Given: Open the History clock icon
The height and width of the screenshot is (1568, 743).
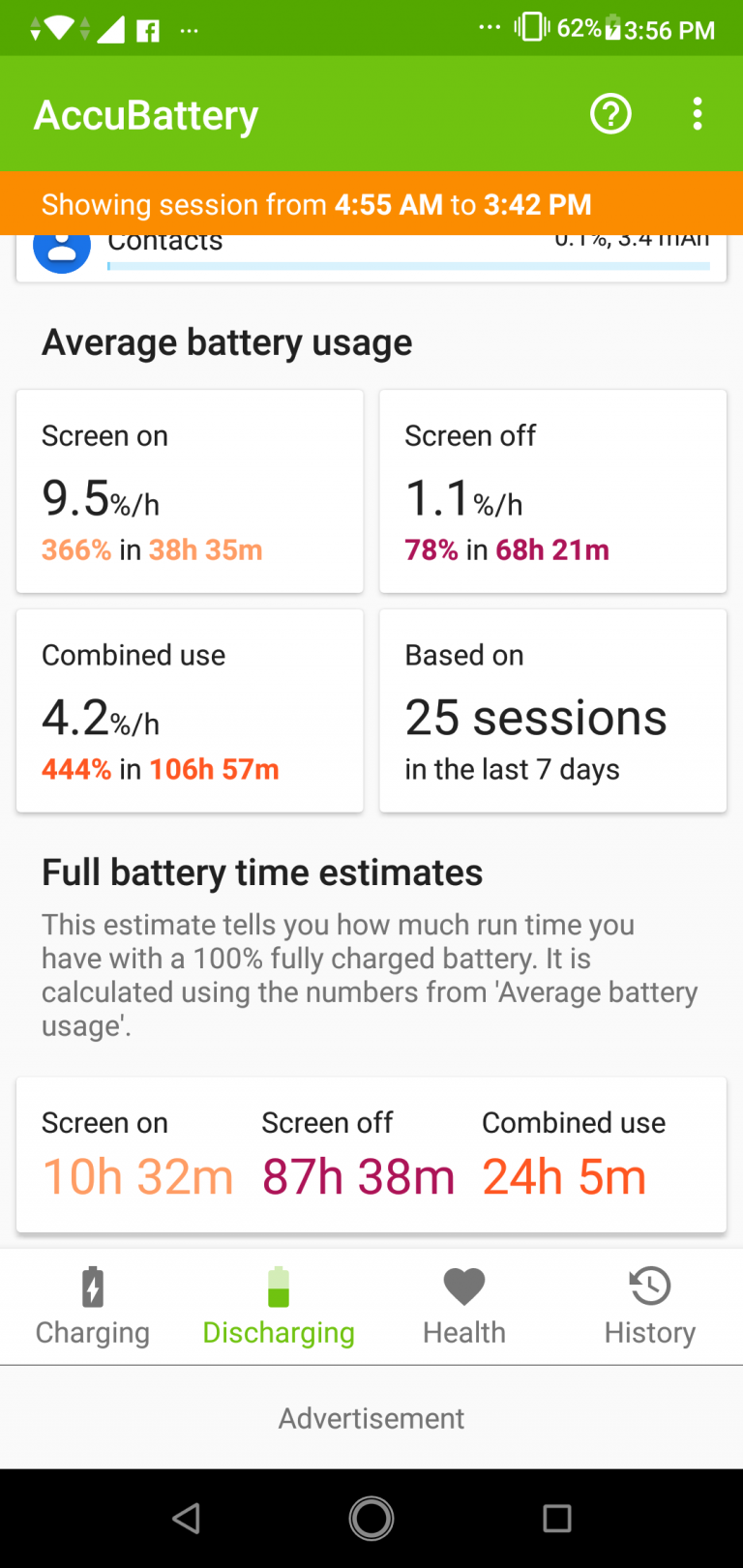Looking at the screenshot, I should pyautogui.click(x=649, y=1287).
